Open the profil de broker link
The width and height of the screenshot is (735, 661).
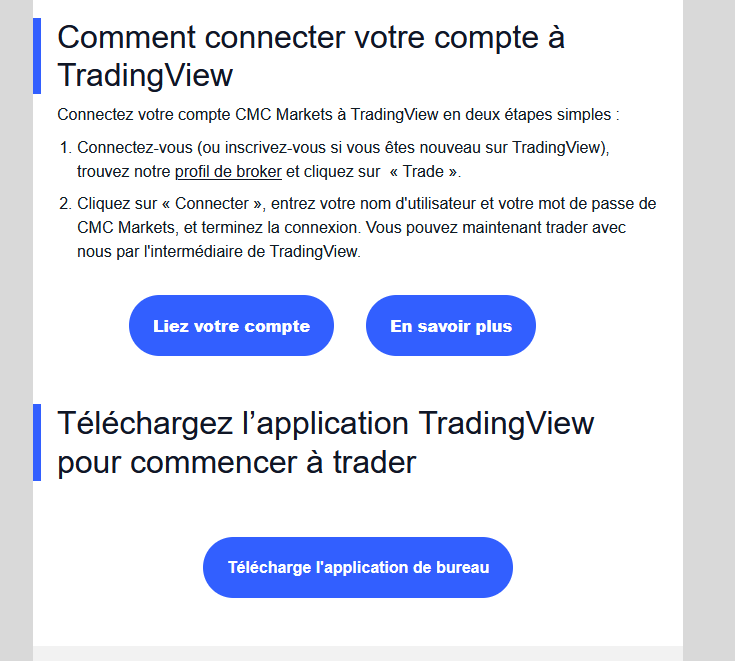pyautogui.click(x=228, y=171)
